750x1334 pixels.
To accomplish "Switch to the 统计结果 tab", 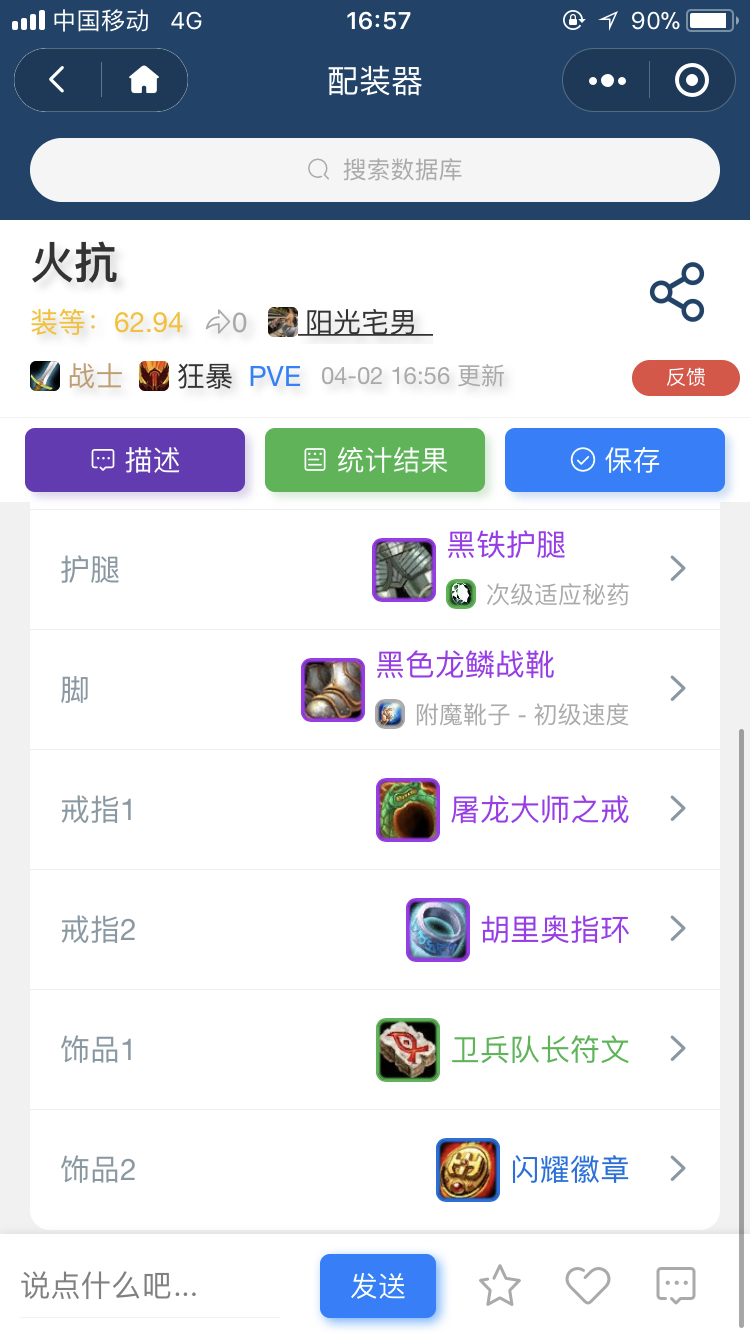I will coord(374,460).
